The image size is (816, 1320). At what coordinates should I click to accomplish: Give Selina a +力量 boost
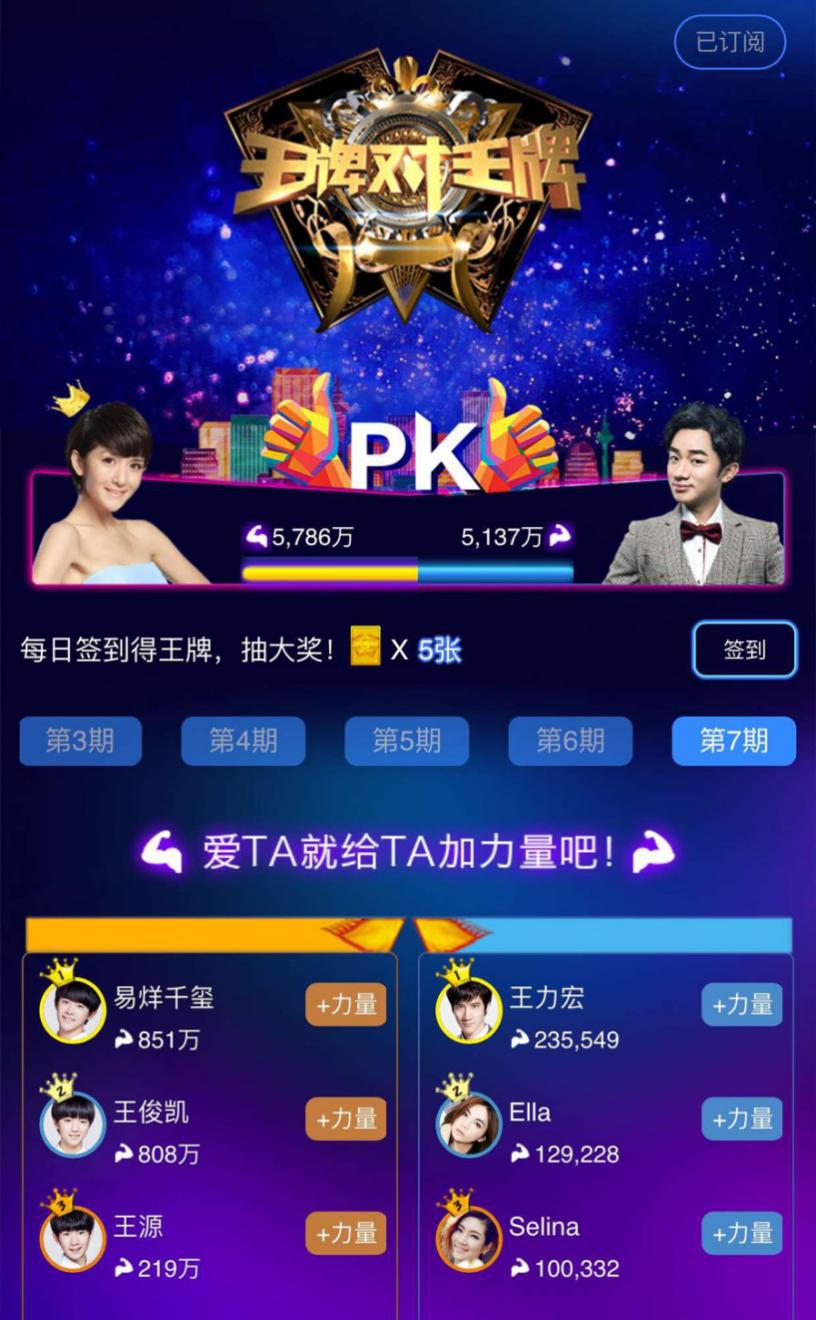(742, 1234)
